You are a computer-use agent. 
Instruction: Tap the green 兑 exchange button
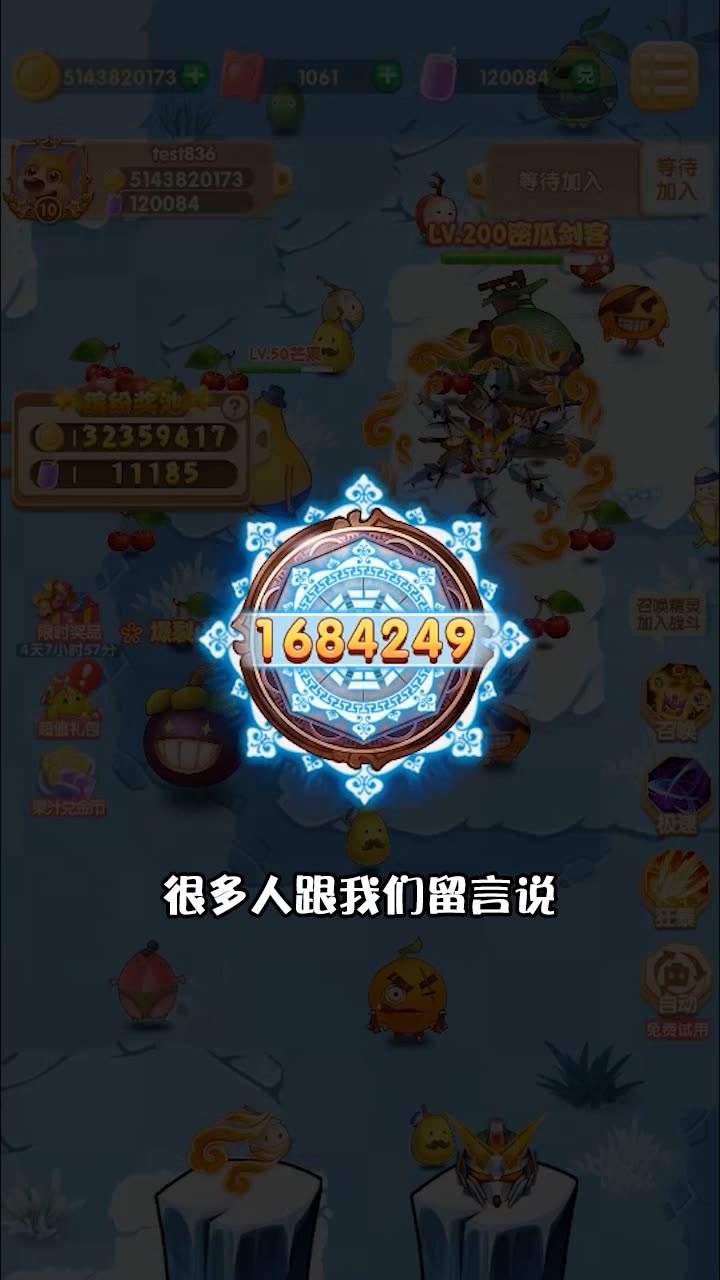pyautogui.click(x=584, y=76)
